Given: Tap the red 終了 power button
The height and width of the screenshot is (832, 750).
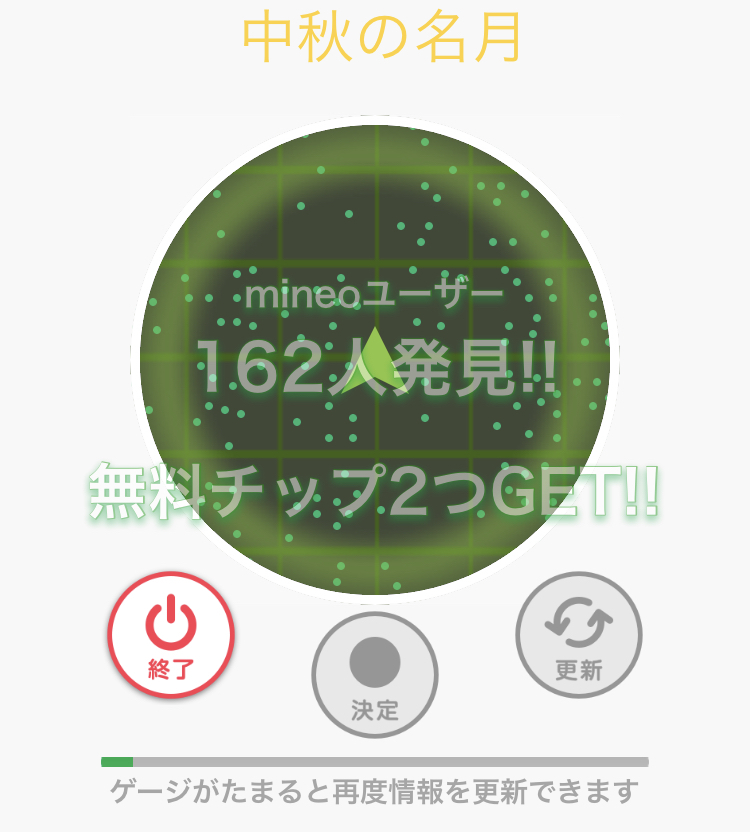Looking at the screenshot, I should point(171,635).
